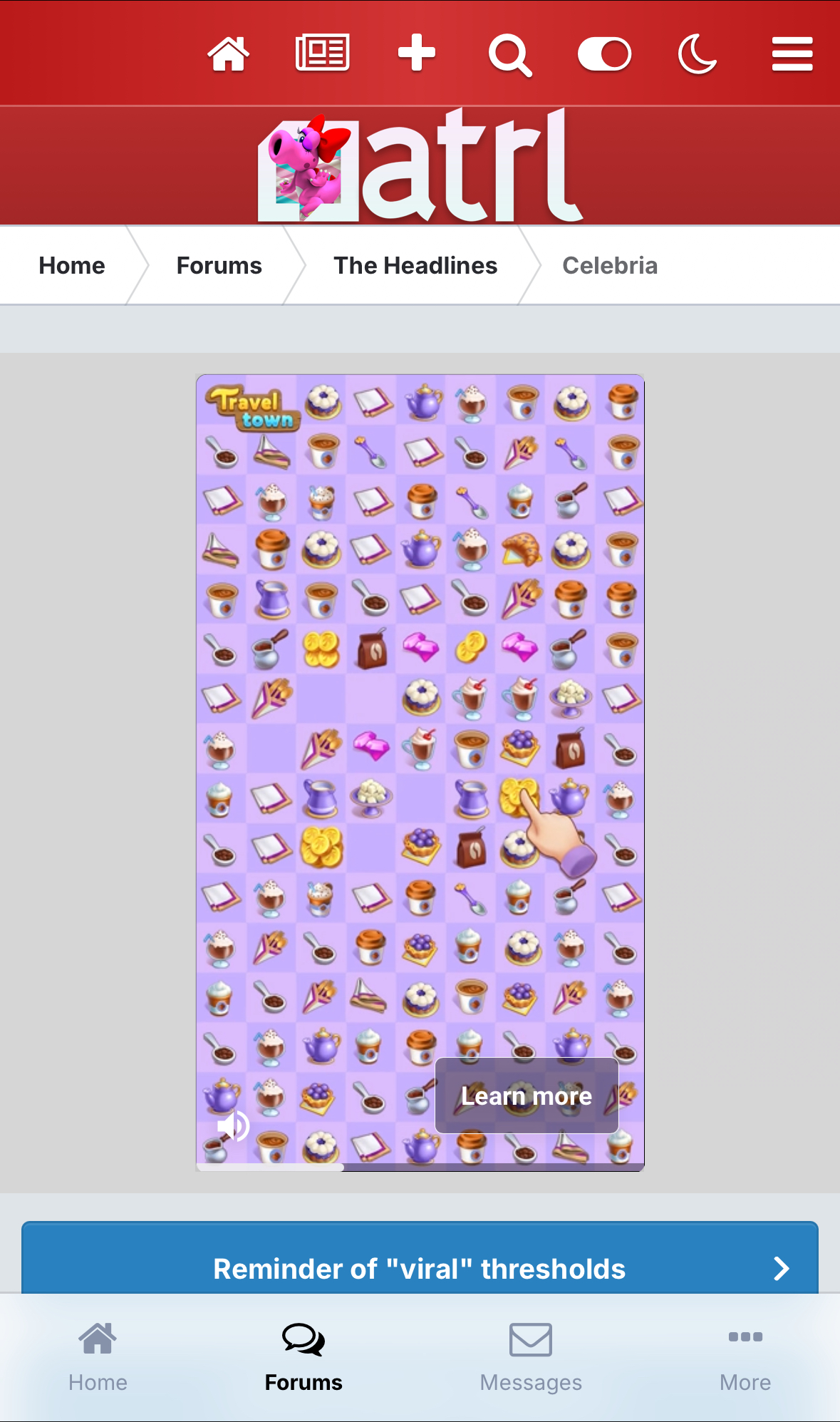
Task: Open the home icon in top bar
Action: click(x=228, y=54)
